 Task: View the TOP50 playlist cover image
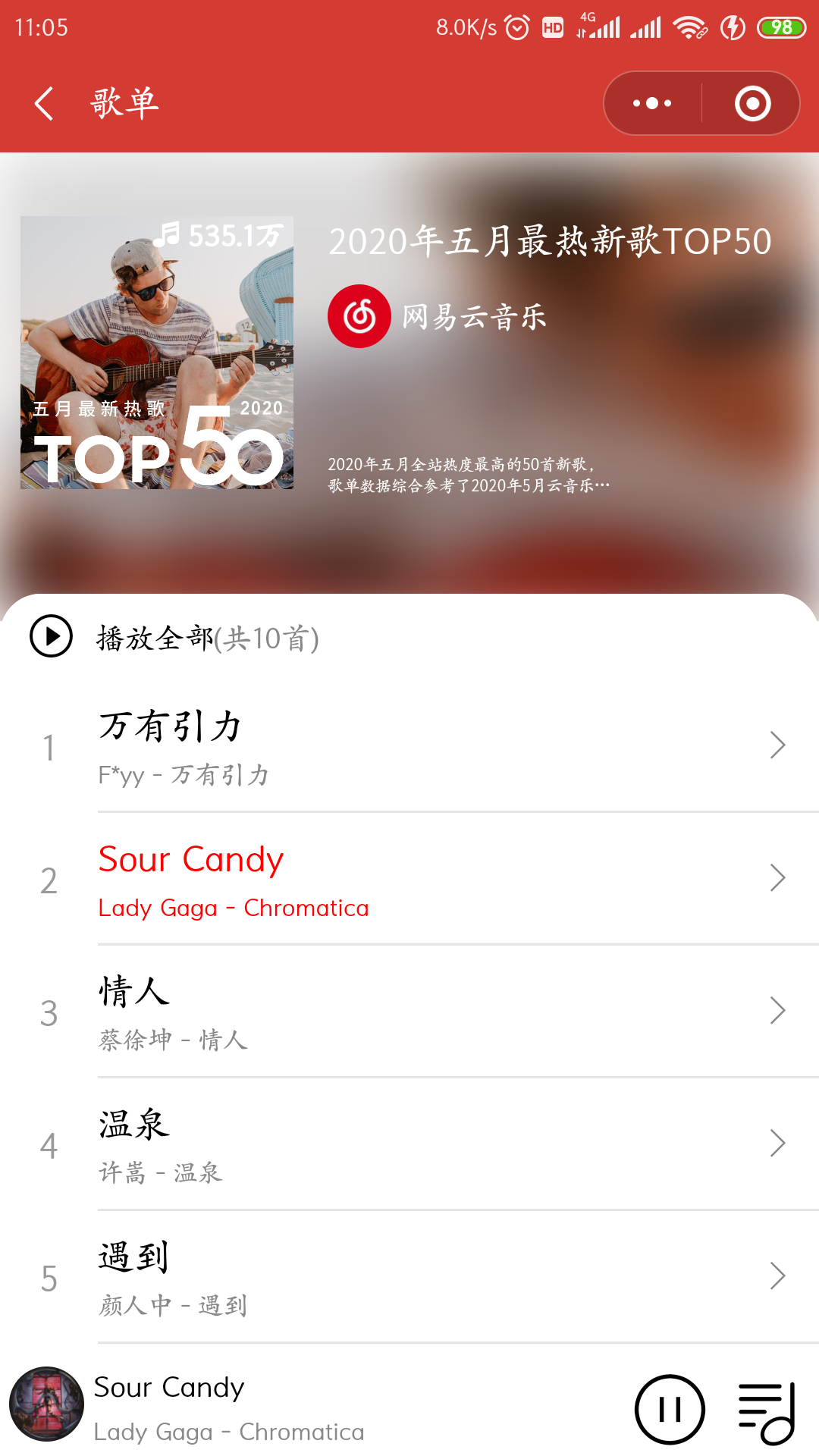tap(157, 353)
